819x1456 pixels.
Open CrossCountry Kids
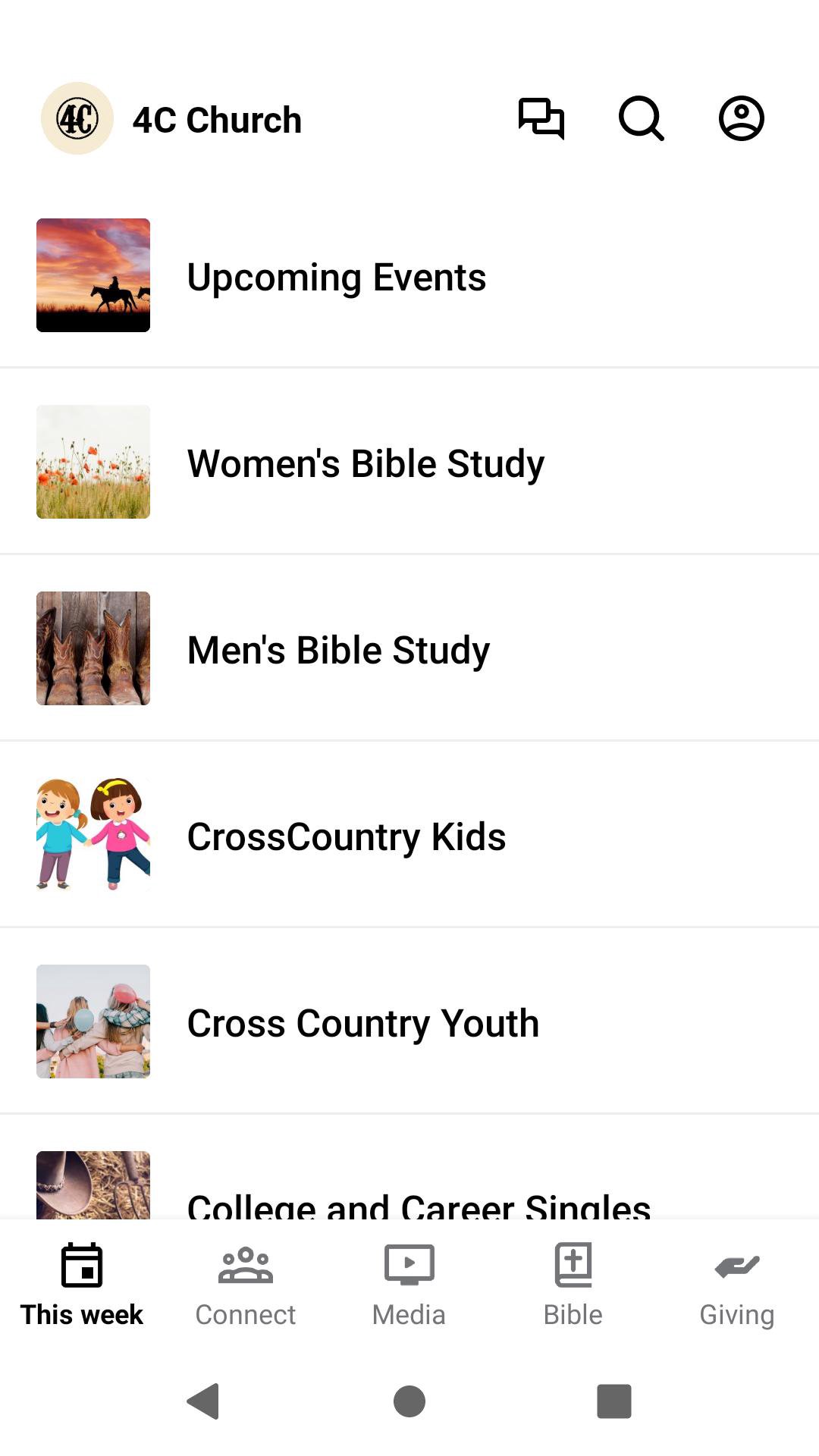point(409,836)
